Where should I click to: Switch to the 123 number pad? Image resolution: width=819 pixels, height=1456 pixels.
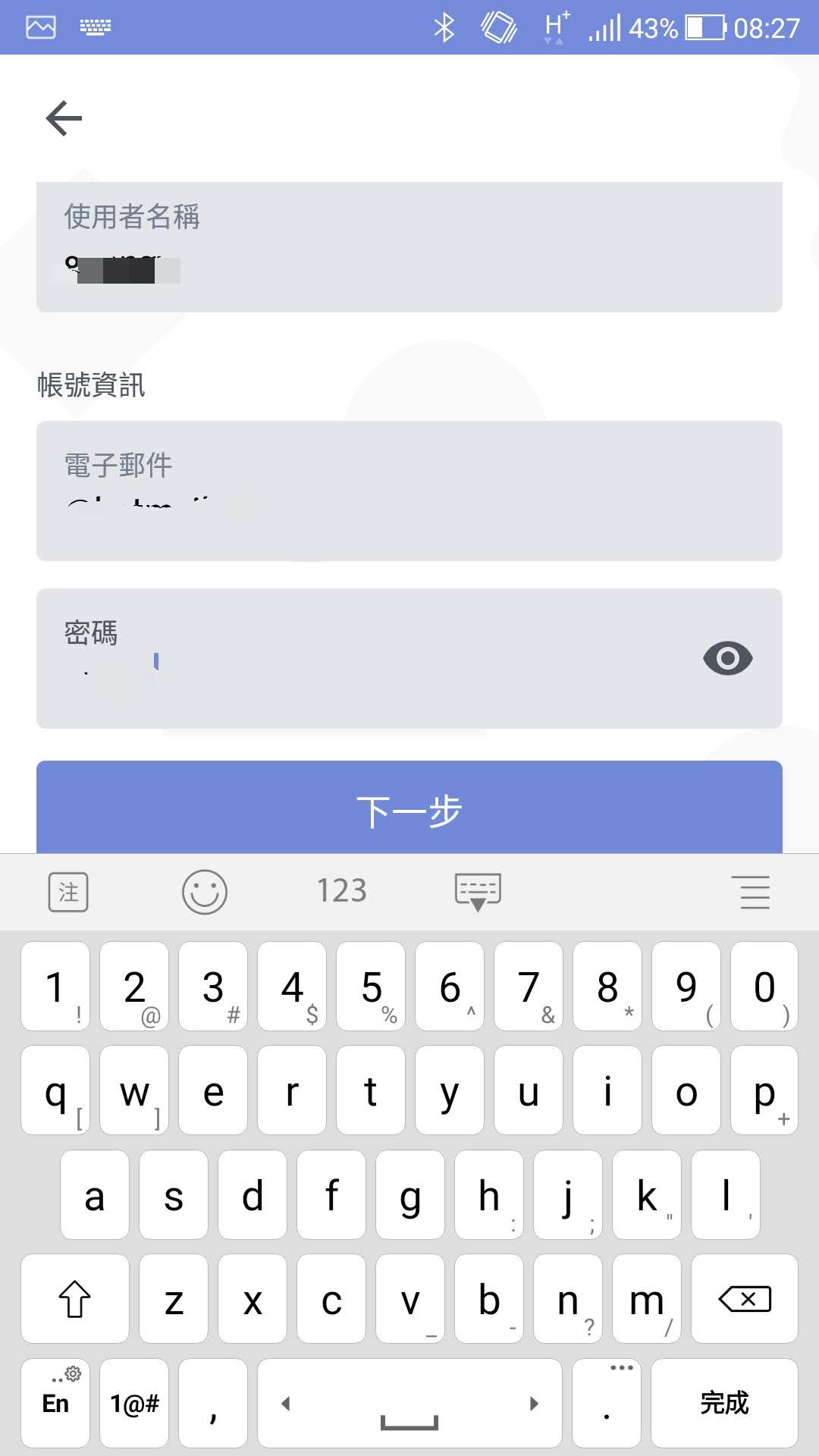pos(341,891)
